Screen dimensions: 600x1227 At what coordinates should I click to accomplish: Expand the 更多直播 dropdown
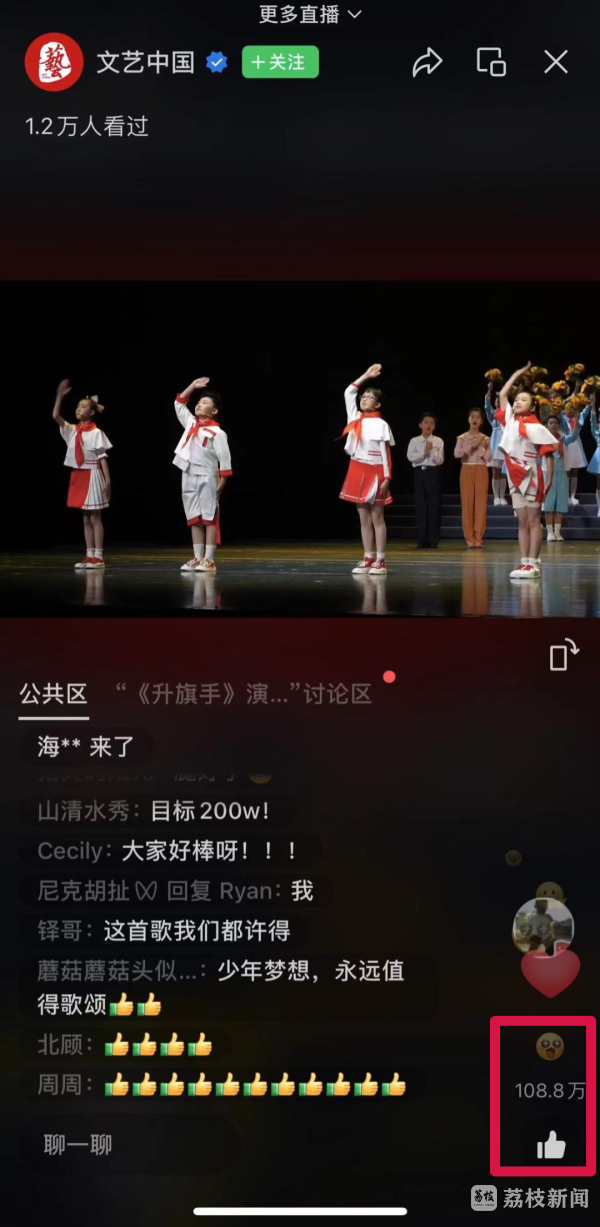310,14
